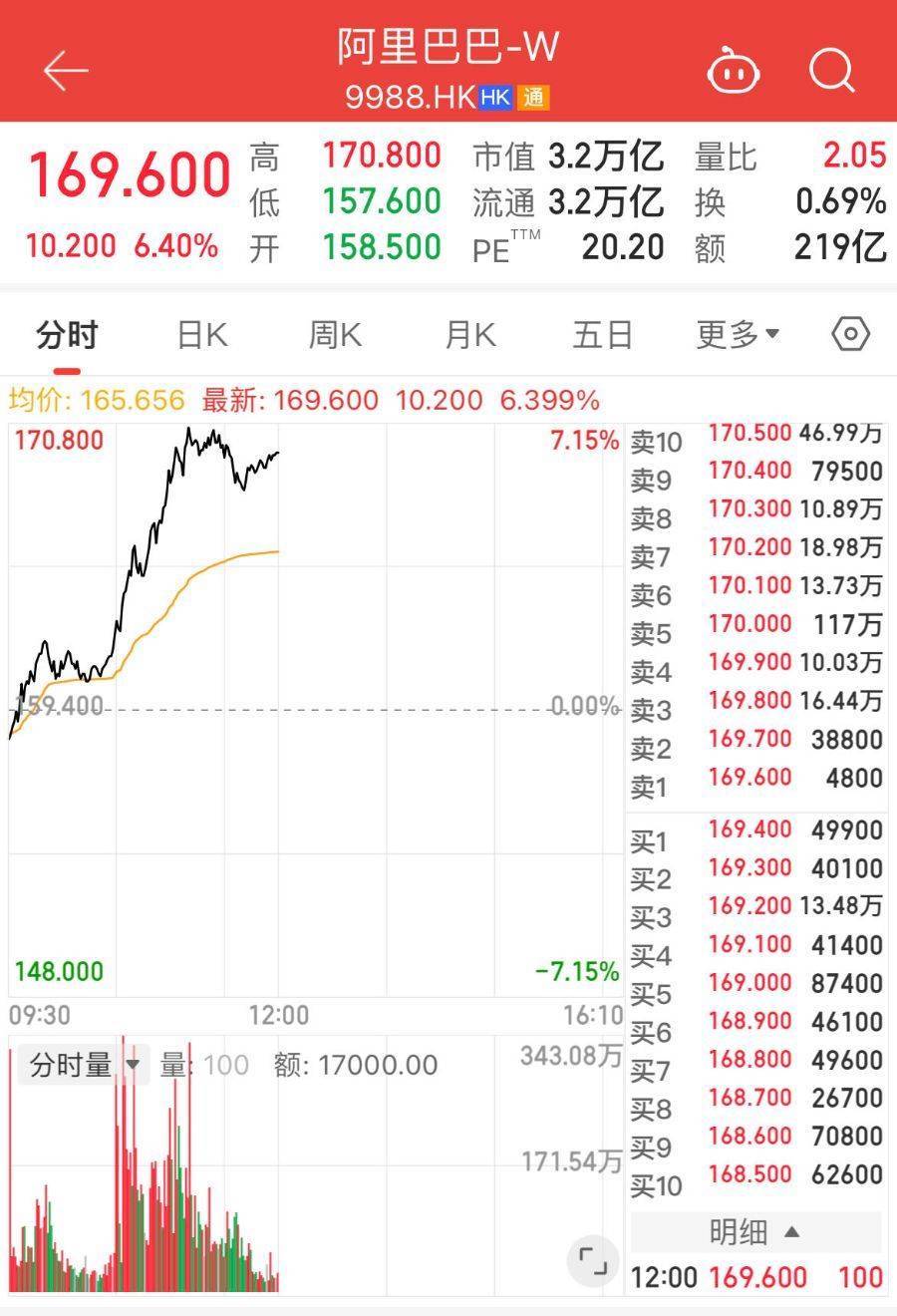Expand chart to full screen
The width and height of the screenshot is (897, 1316).
(x=593, y=1261)
